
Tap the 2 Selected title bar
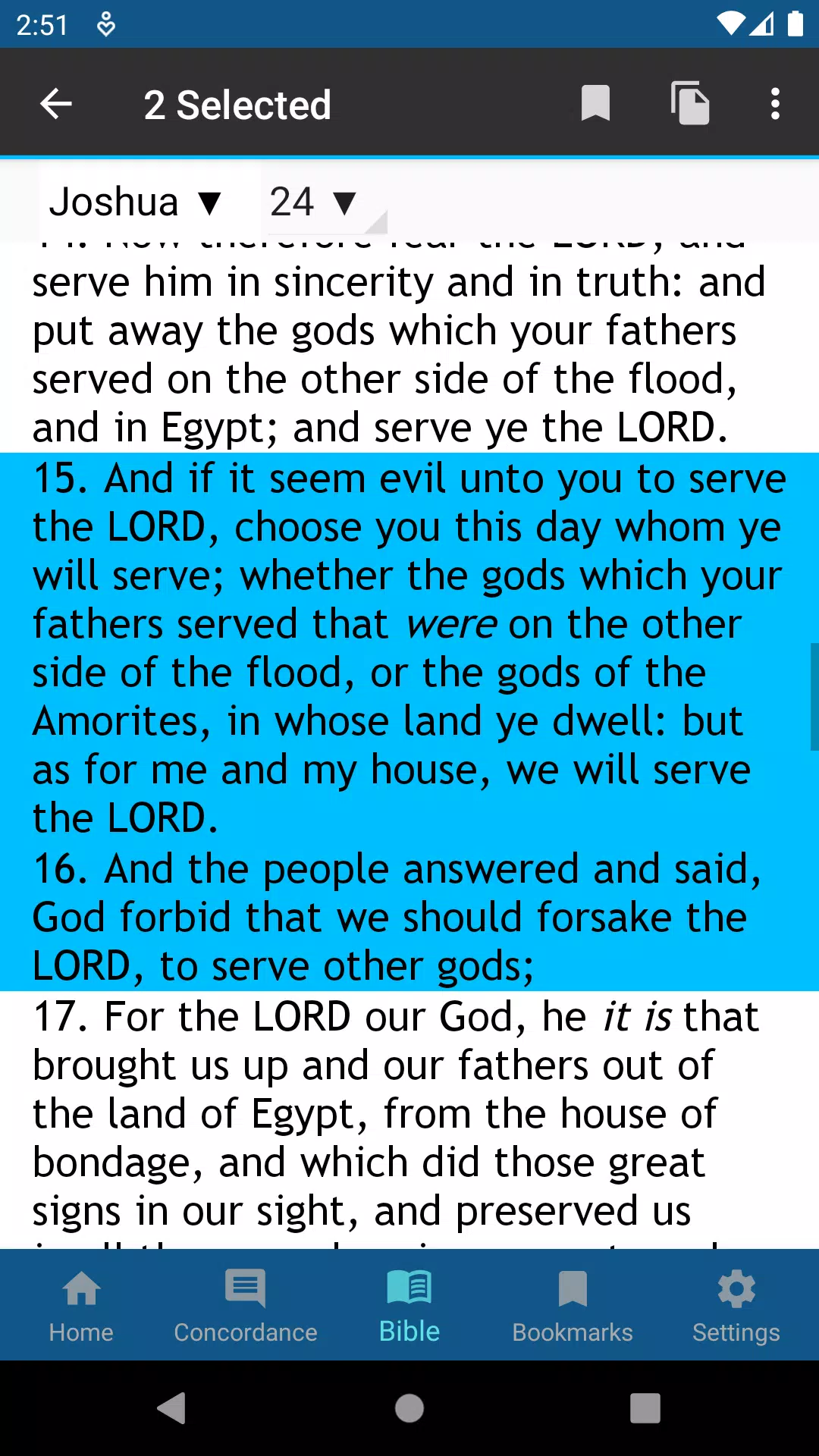(237, 103)
